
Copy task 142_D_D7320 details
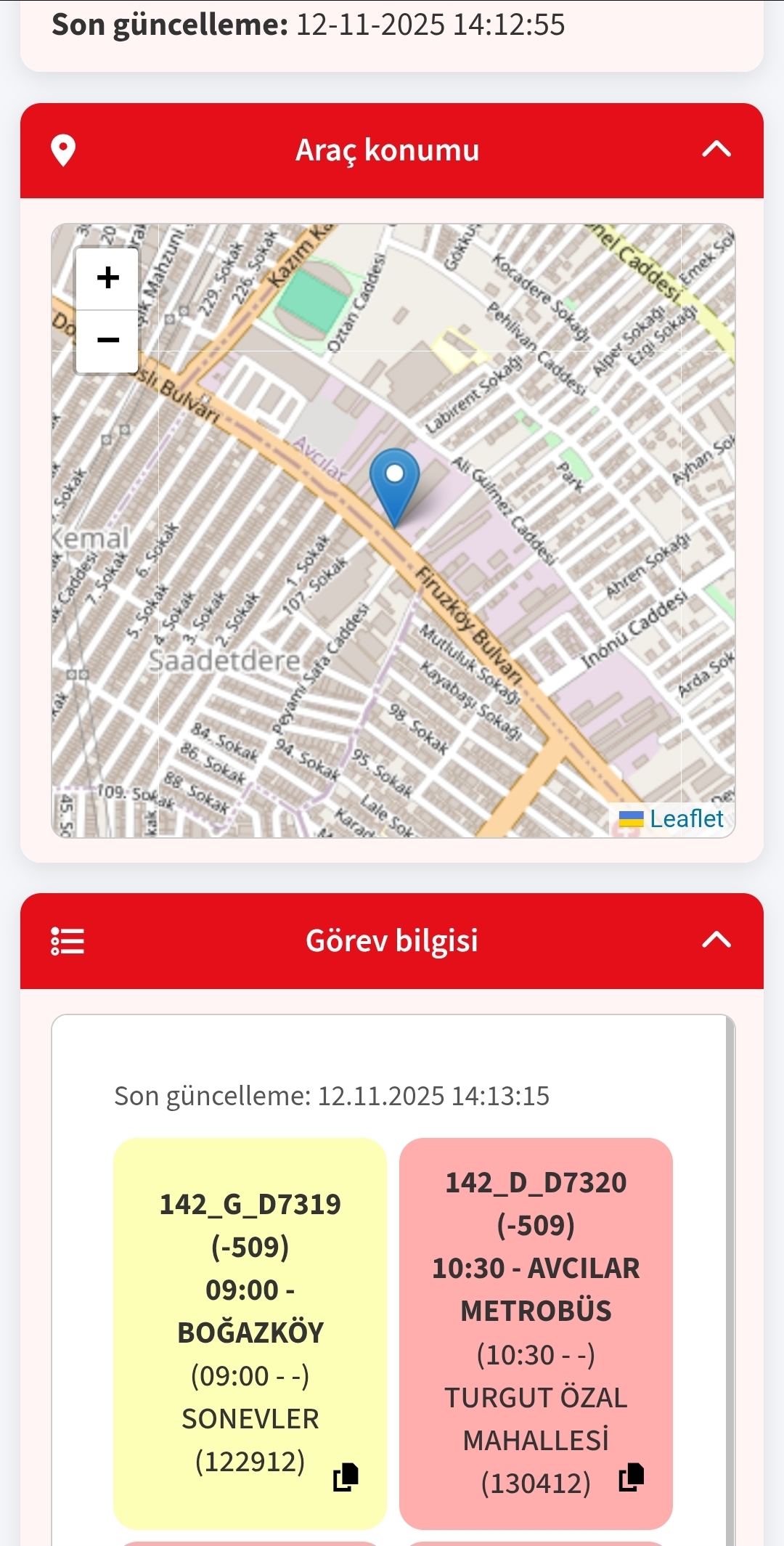tap(632, 1477)
